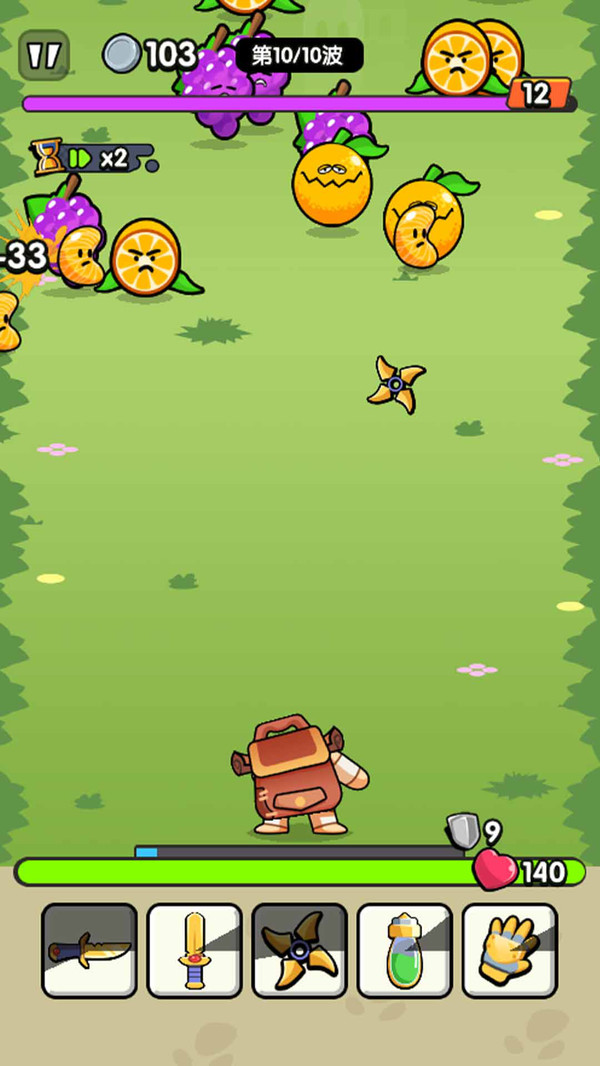Activate the shuriken weapon skill
The height and width of the screenshot is (1066, 600).
tap(299, 950)
